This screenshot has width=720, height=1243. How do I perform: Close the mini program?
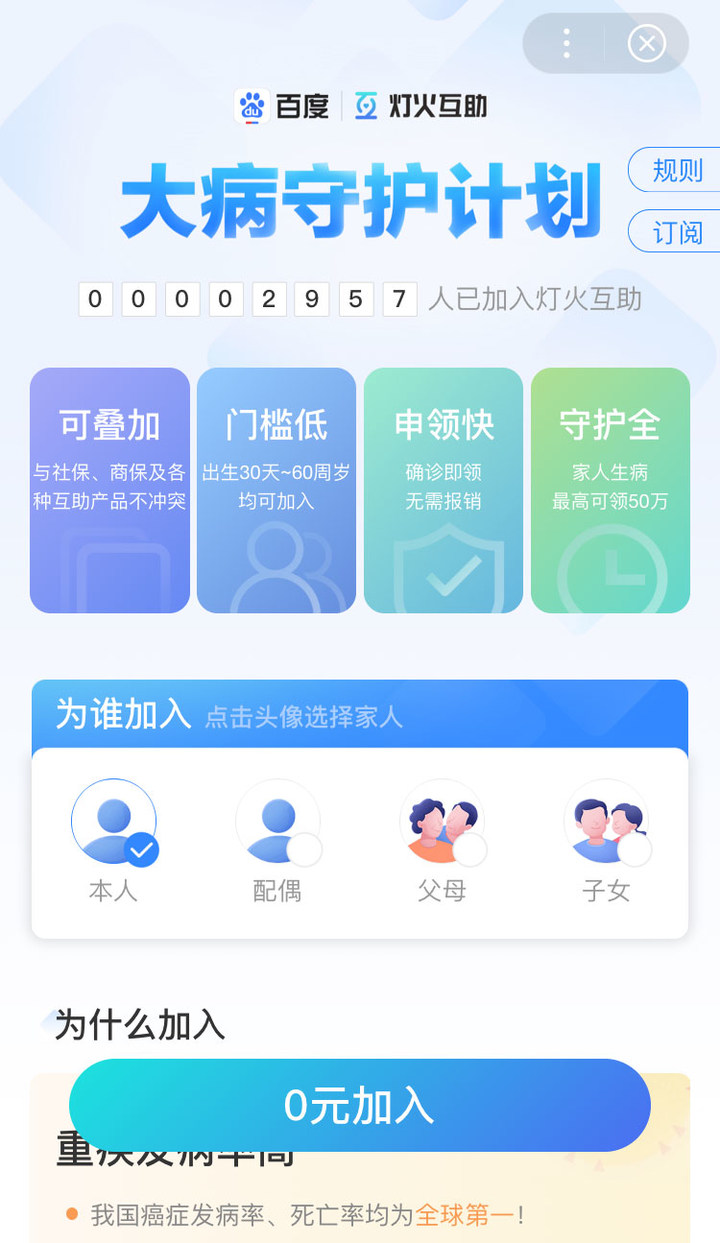tap(646, 43)
